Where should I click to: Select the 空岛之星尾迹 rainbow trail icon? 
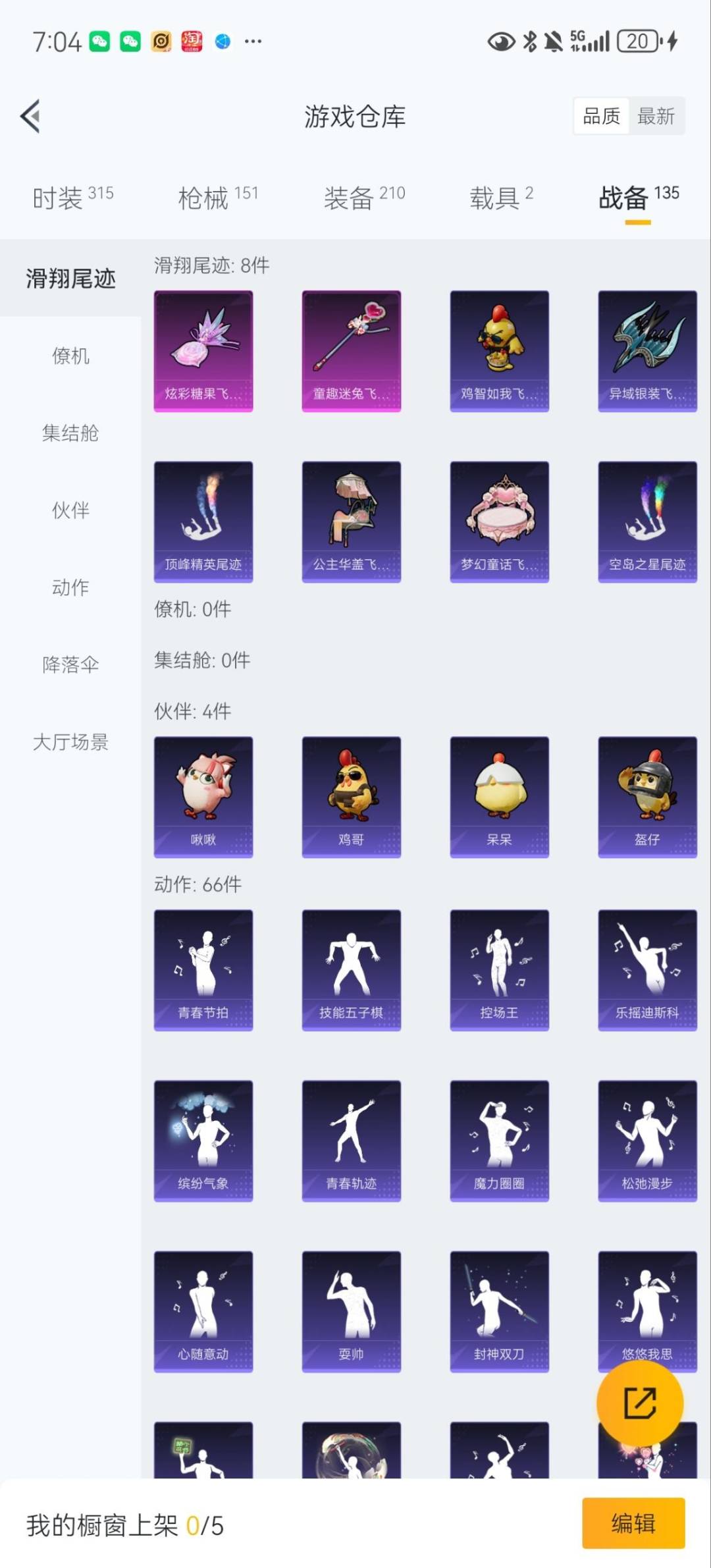pyautogui.click(x=647, y=520)
